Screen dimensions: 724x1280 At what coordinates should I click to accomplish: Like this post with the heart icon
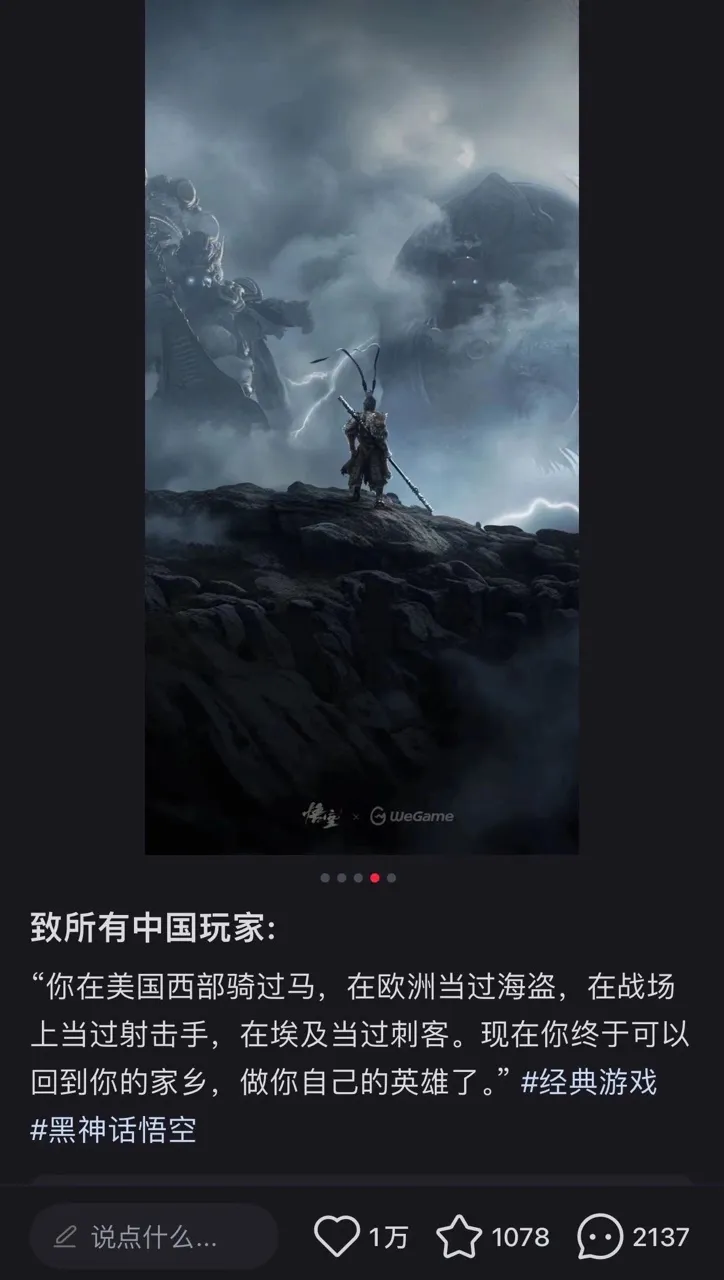coord(336,1237)
